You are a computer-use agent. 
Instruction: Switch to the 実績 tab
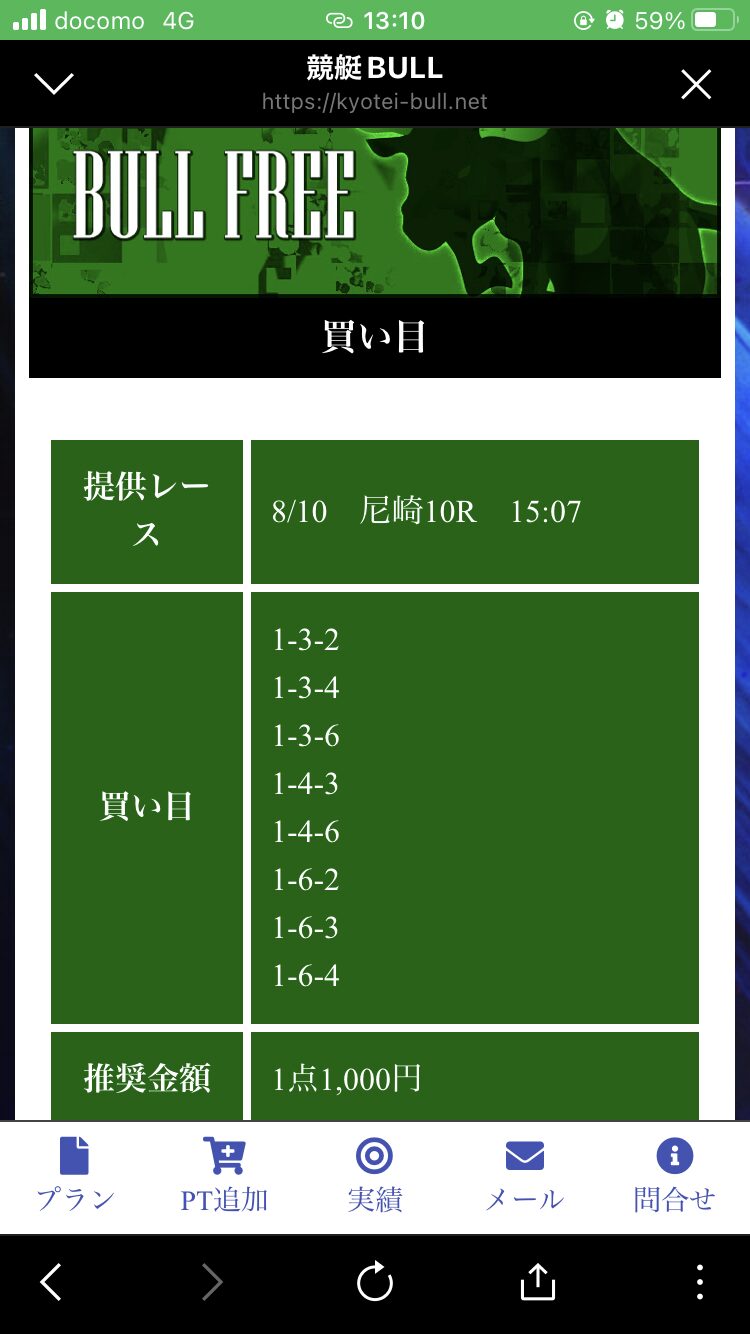coord(375,1176)
